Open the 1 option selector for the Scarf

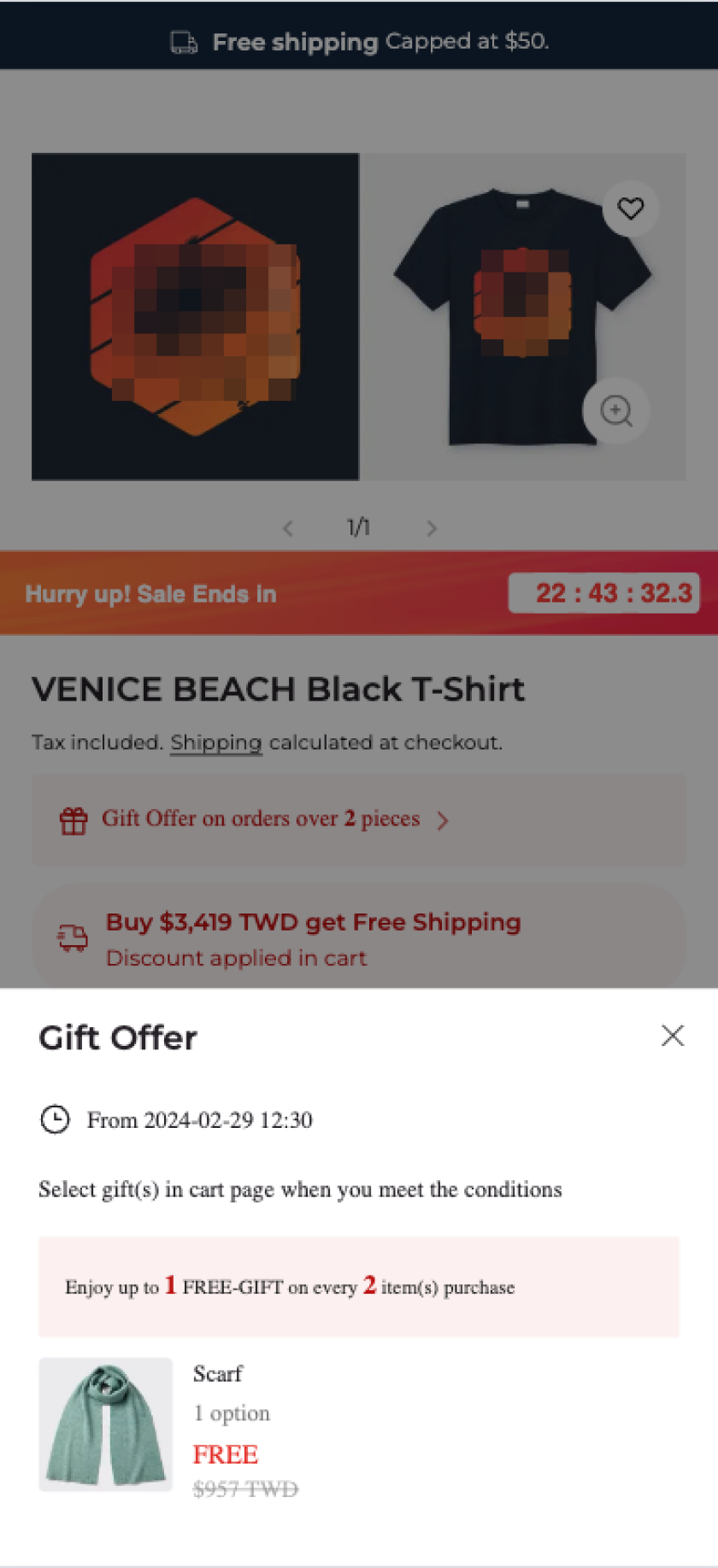[232, 1413]
